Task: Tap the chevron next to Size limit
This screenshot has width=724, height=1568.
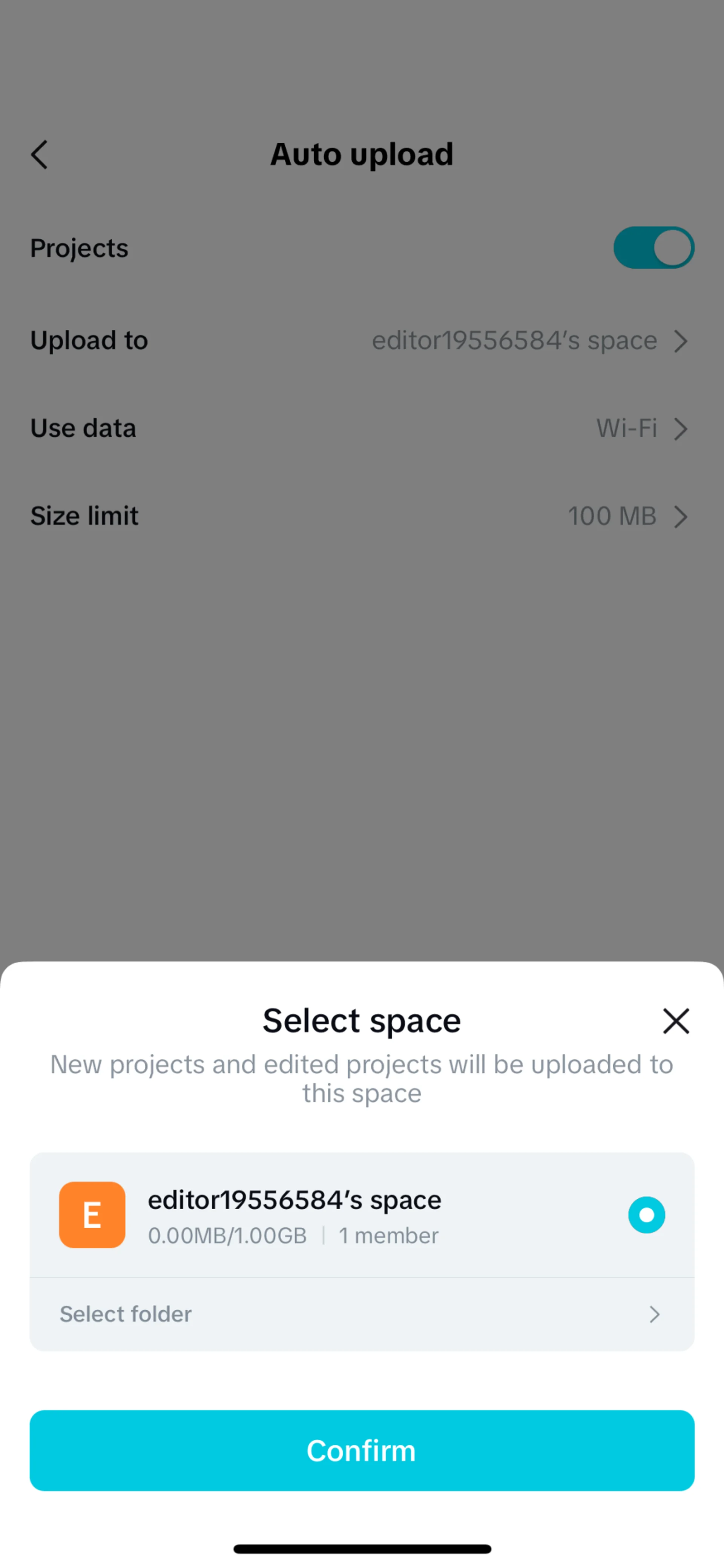Action: 680,516
